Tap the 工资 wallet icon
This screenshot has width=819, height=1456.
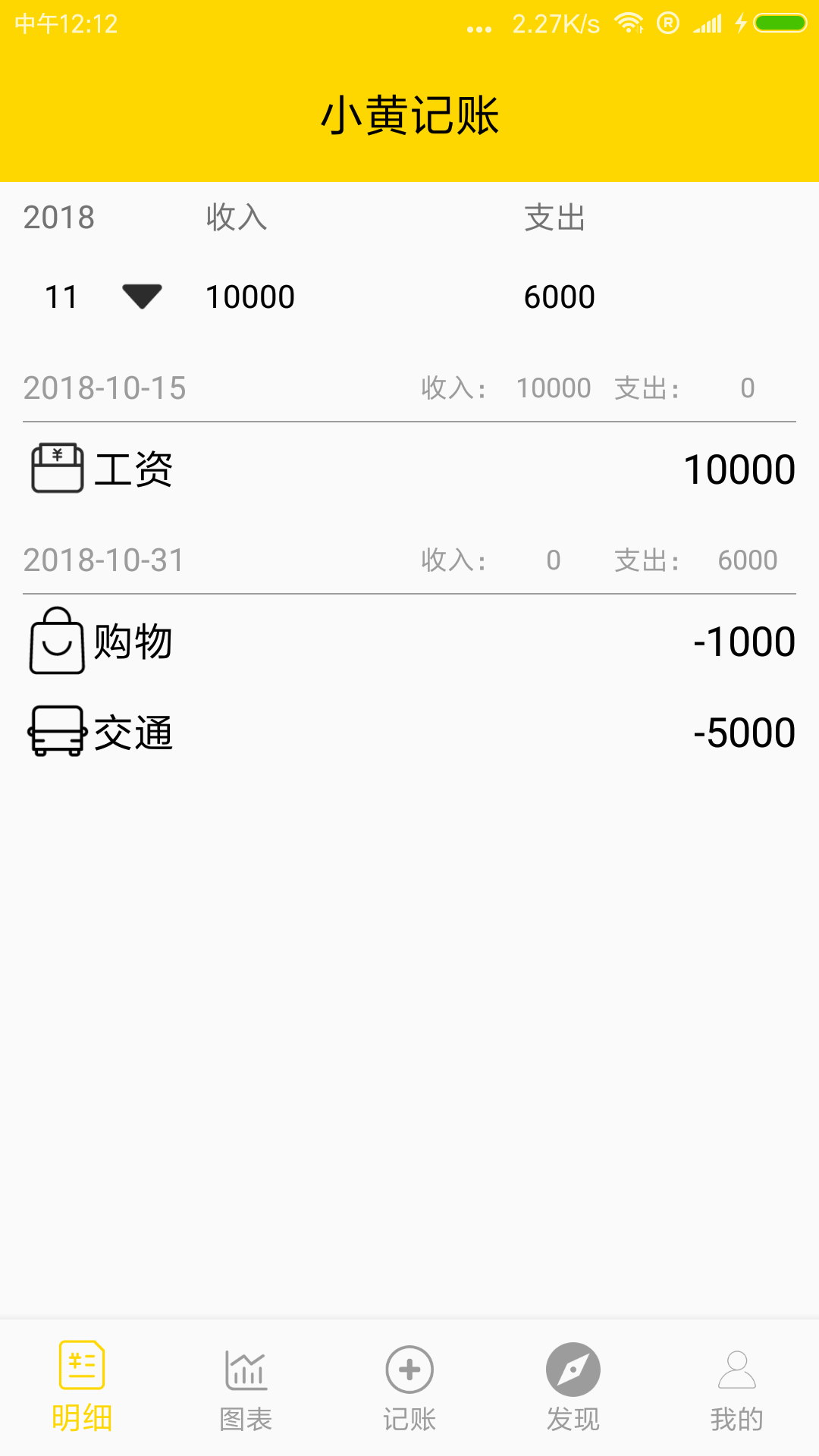[57, 468]
